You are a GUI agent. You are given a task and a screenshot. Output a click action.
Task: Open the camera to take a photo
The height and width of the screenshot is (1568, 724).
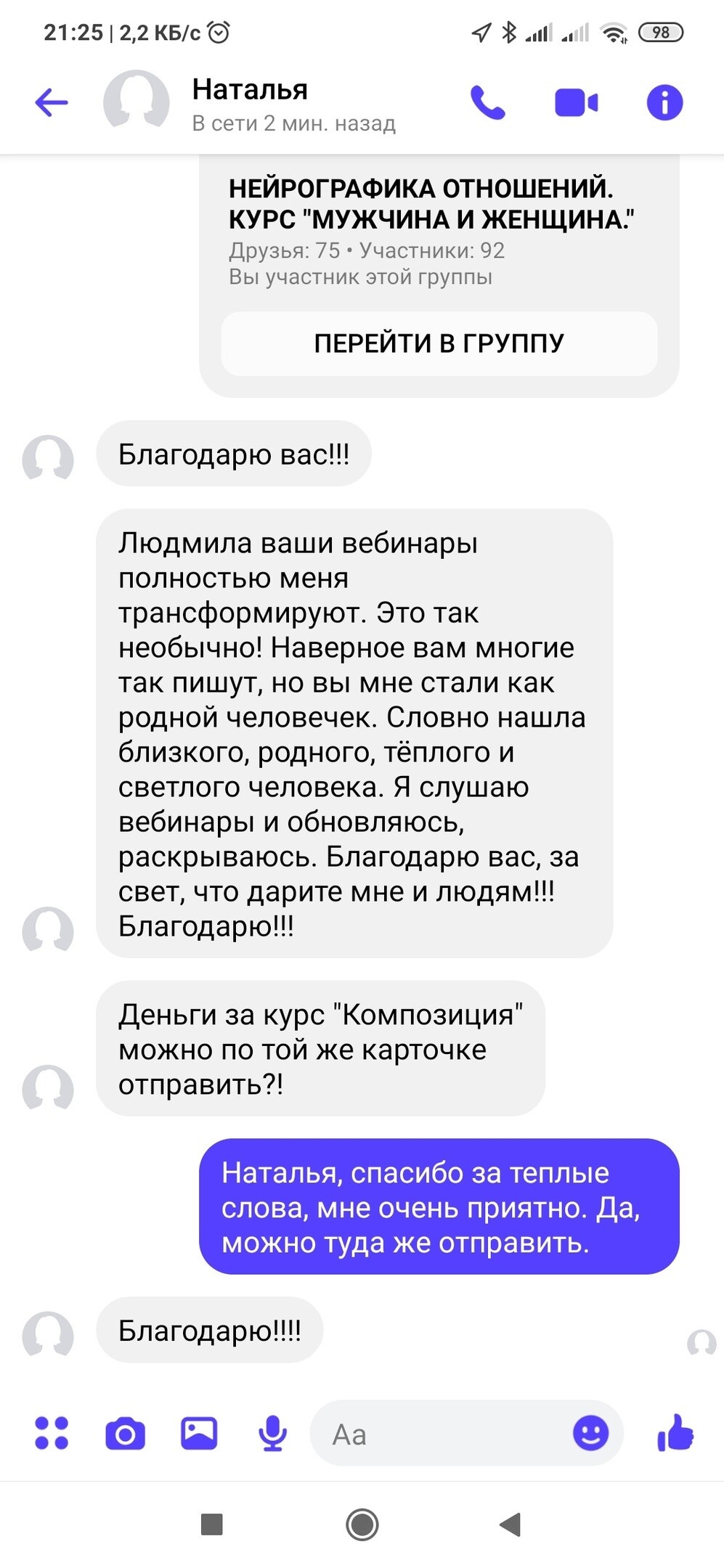[125, 1434]
